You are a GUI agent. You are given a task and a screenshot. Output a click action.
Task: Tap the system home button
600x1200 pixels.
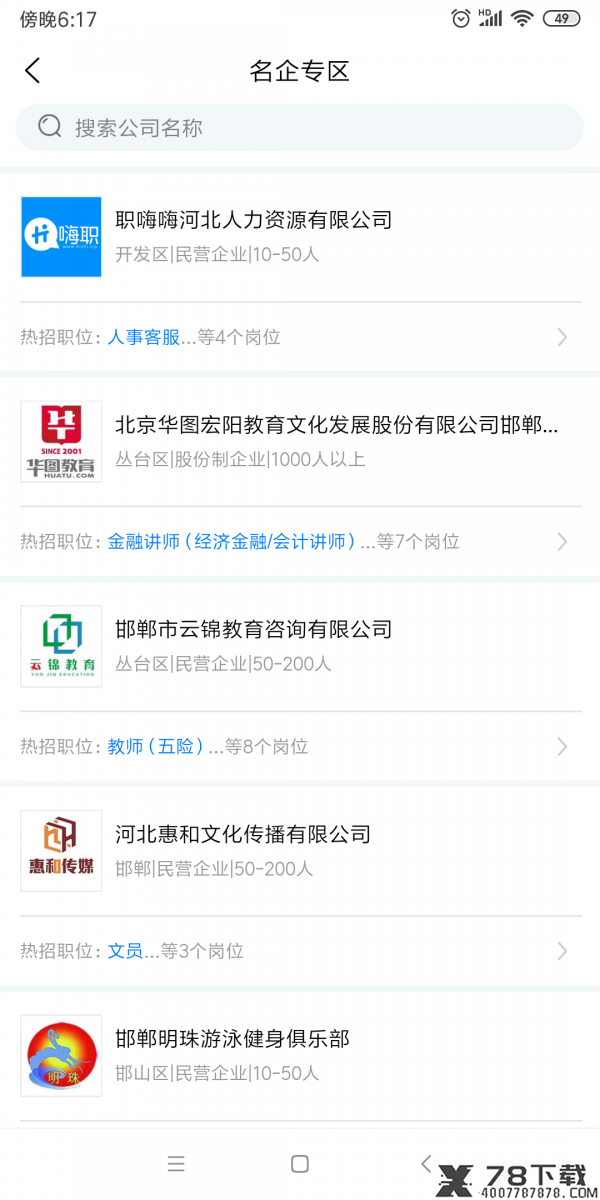[300, 1164]
